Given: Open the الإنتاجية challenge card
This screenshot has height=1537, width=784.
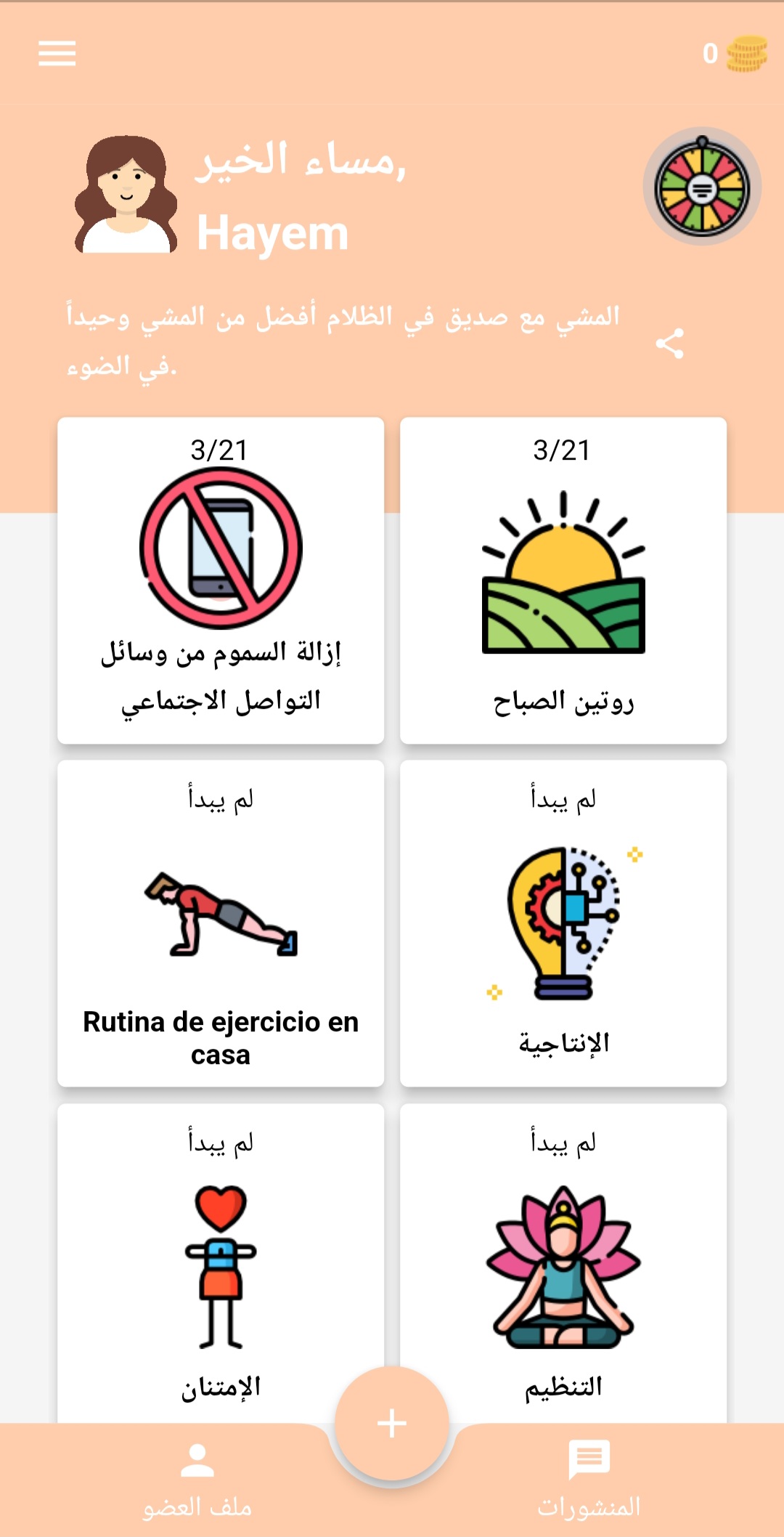Looking at the screenshot, I should [x=563, y=922].
